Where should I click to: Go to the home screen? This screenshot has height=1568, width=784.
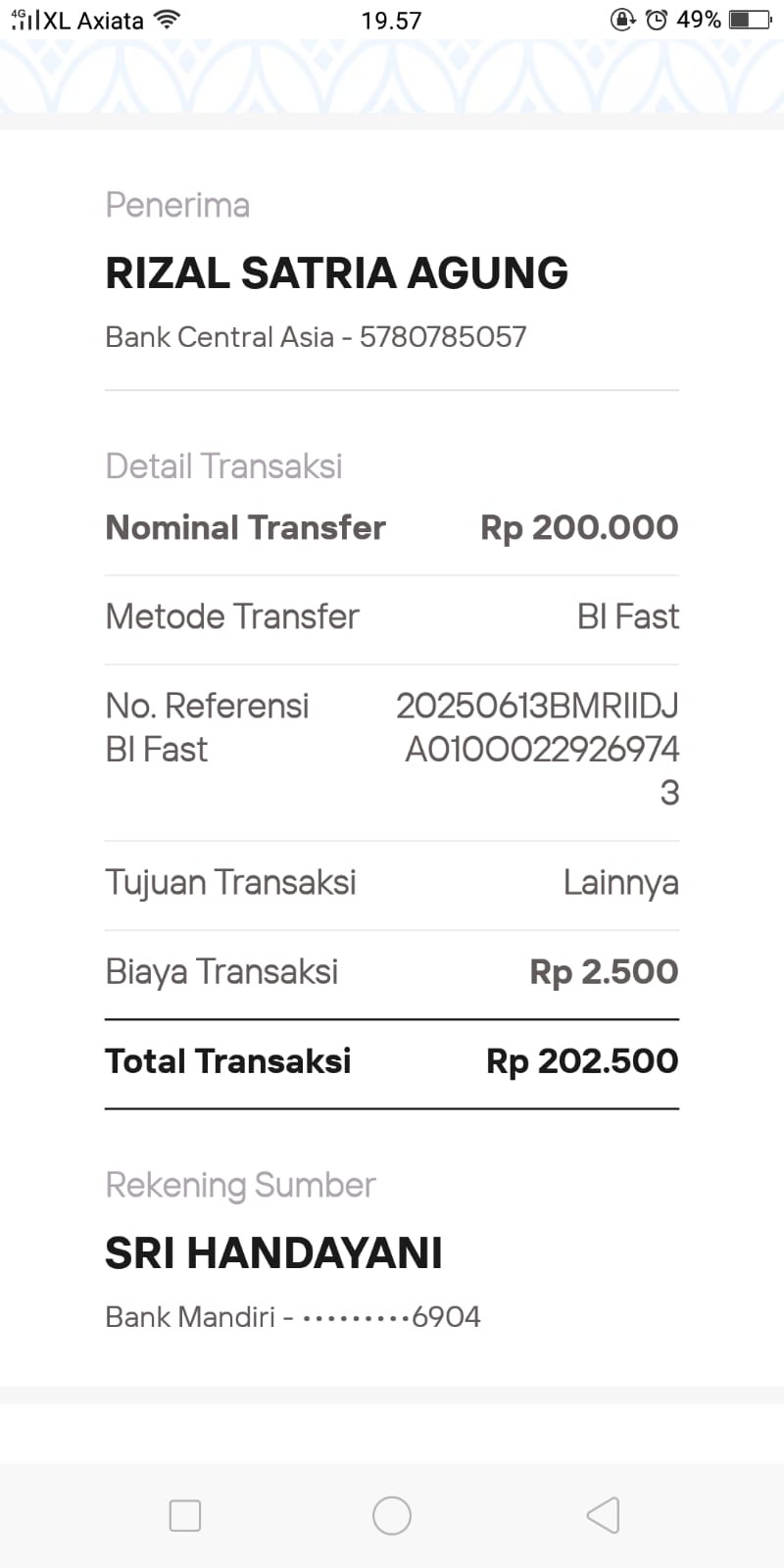392,1515
